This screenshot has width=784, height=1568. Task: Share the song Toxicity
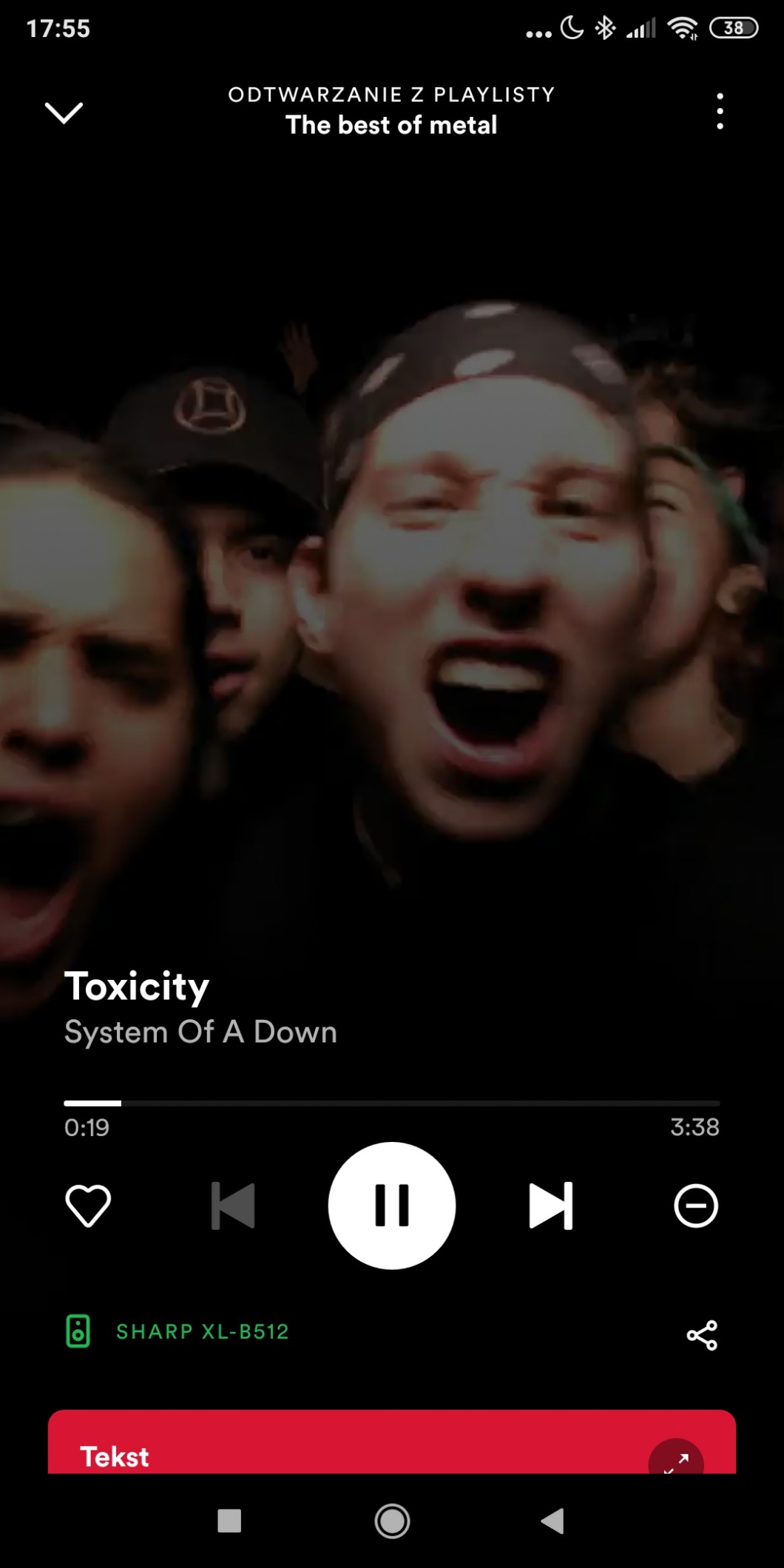point(702,1335)
